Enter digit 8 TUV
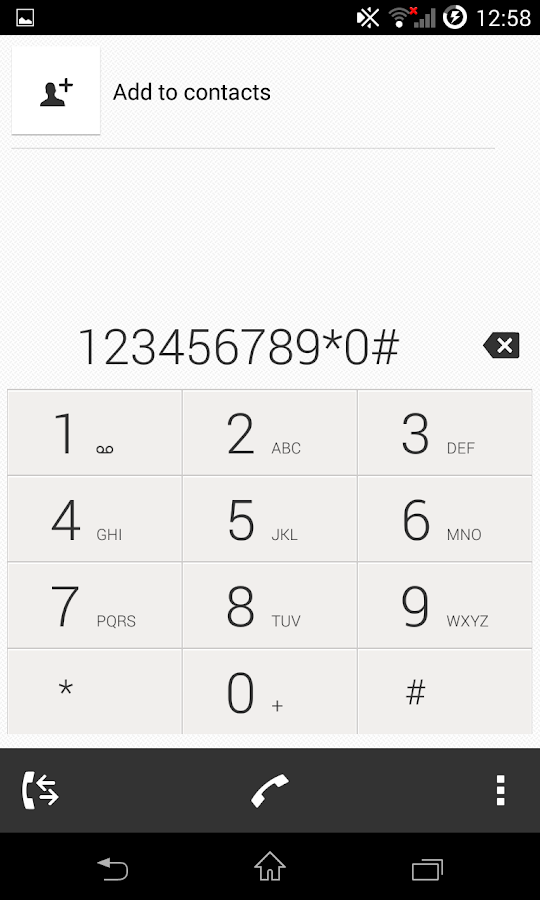 [270, 606]
